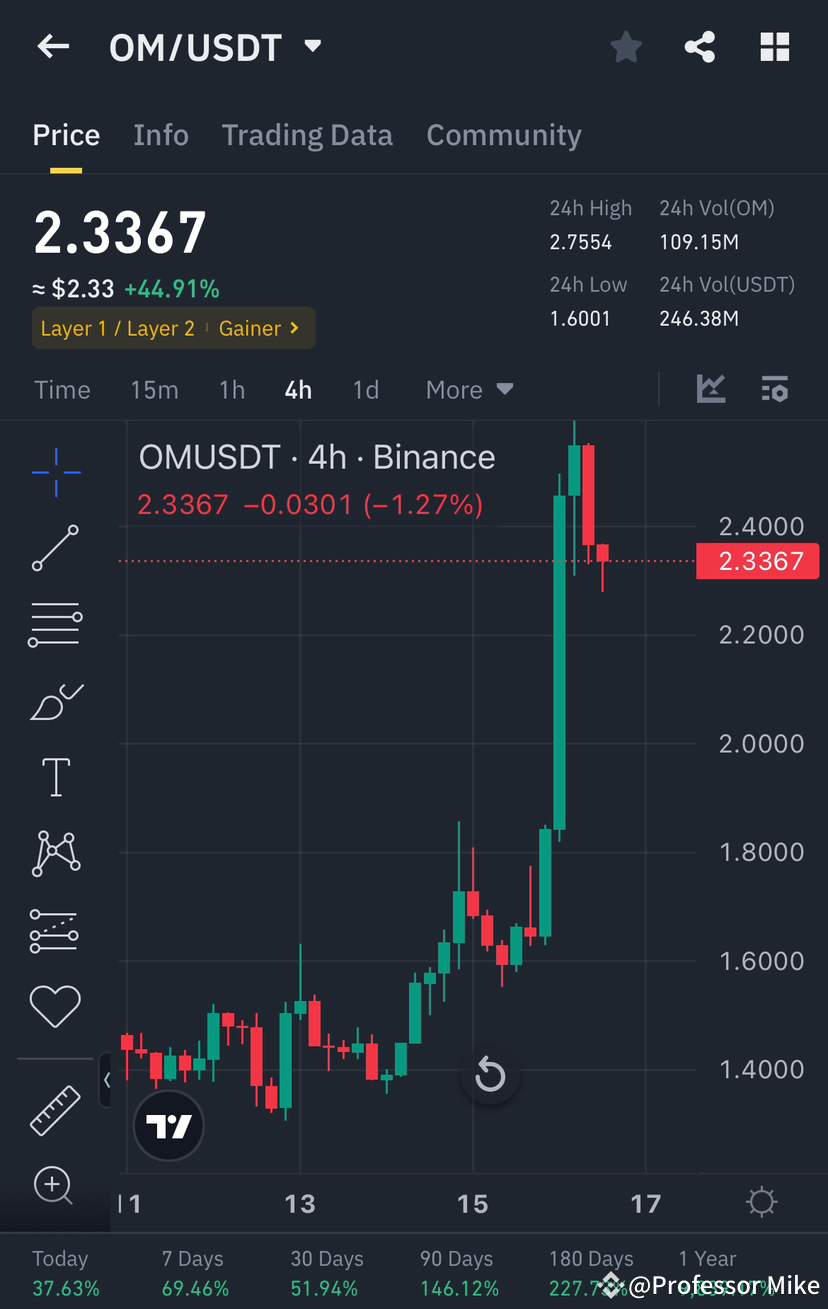Open the XABCD pattern tool

(55, 853)
